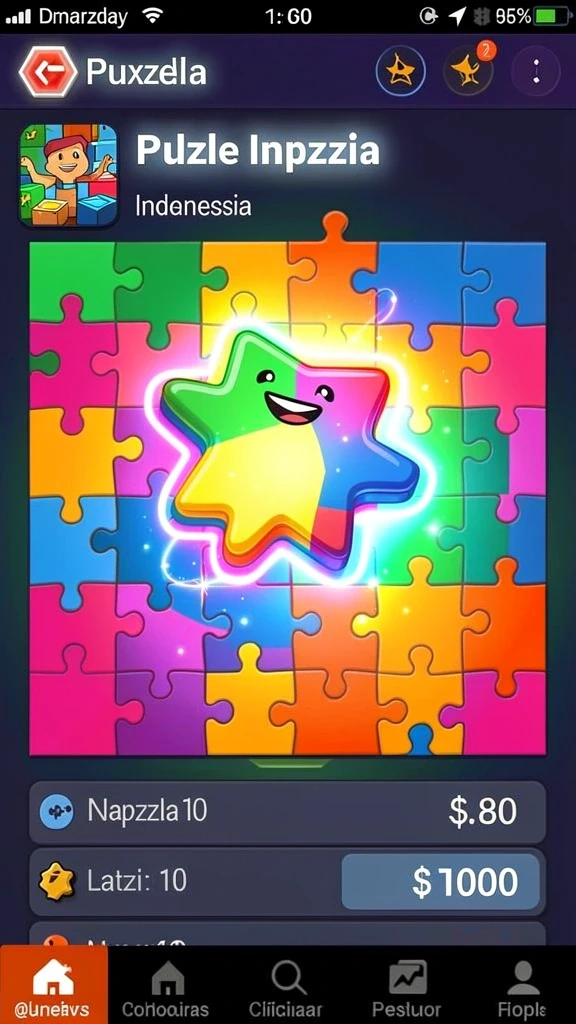This screenshot has height=1024, width=576.
Task: Tap the $1000 price button
Action: click(441, 882)
